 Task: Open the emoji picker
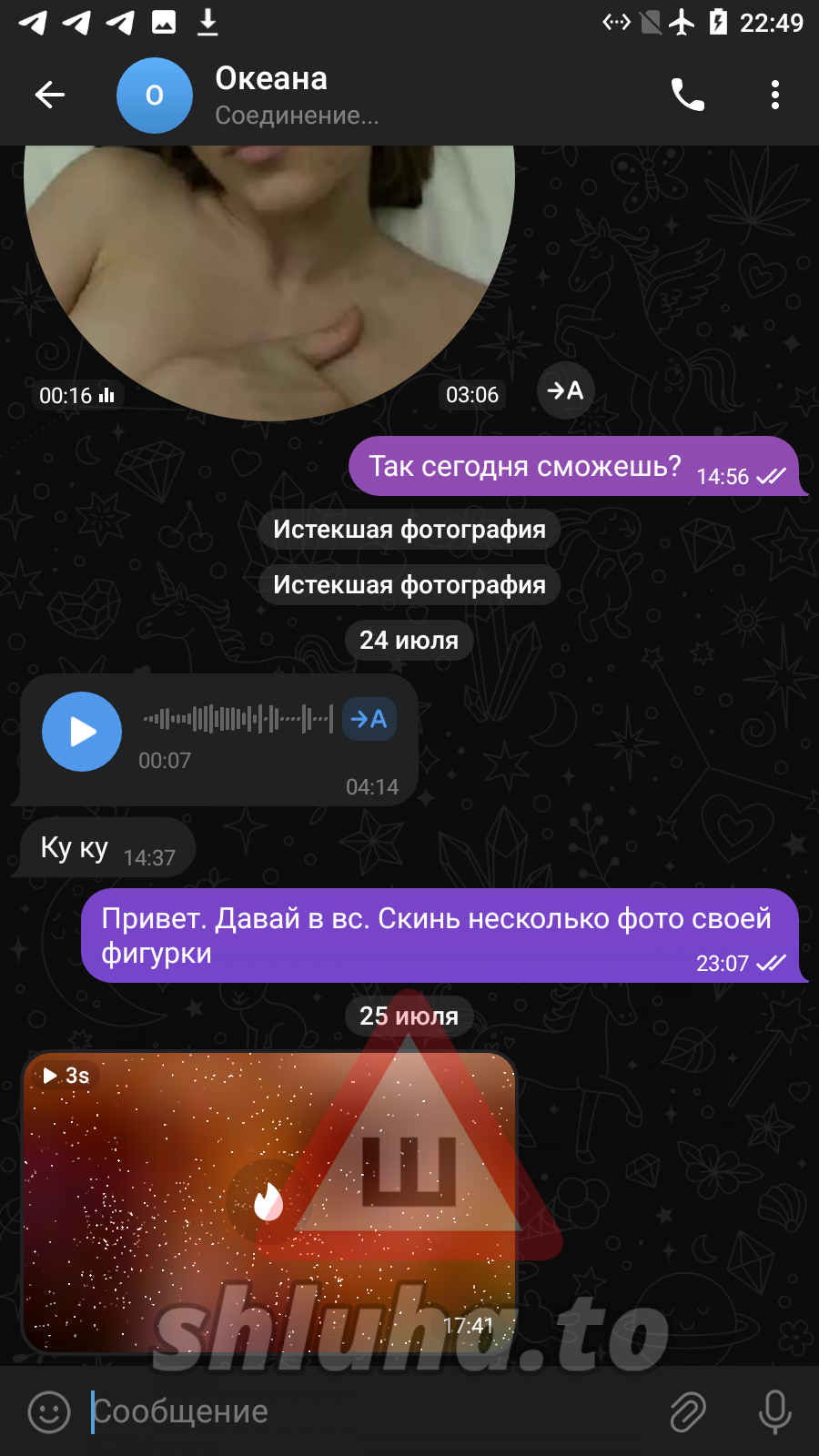coord(49,1411)
